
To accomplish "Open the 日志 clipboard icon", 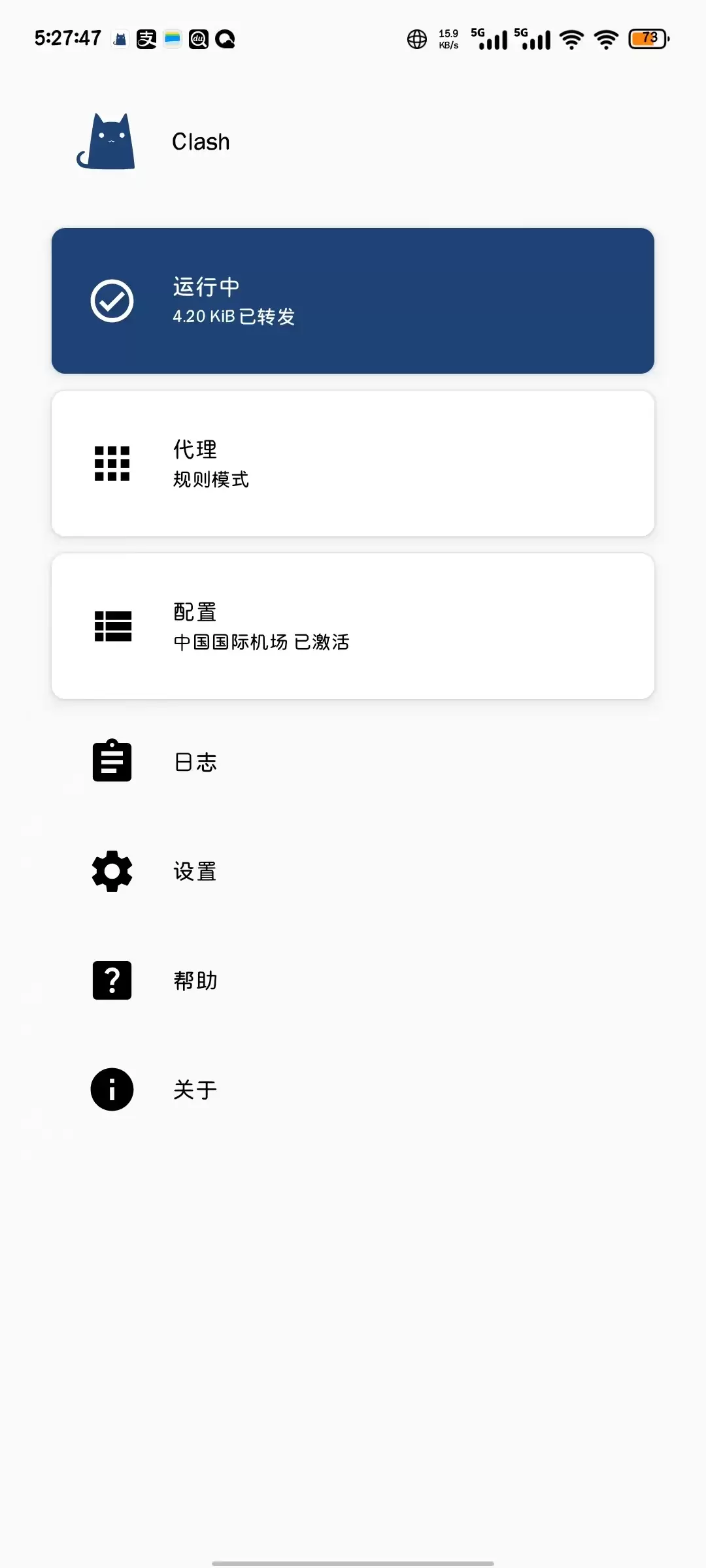I will (111, 760).
